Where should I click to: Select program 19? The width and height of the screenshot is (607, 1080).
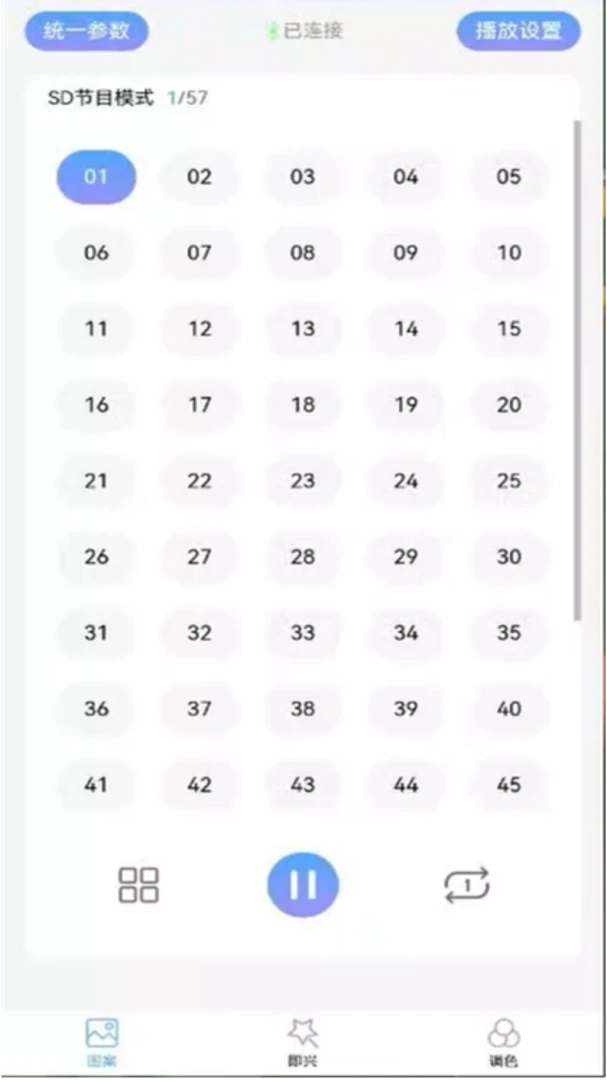(406, 405)
